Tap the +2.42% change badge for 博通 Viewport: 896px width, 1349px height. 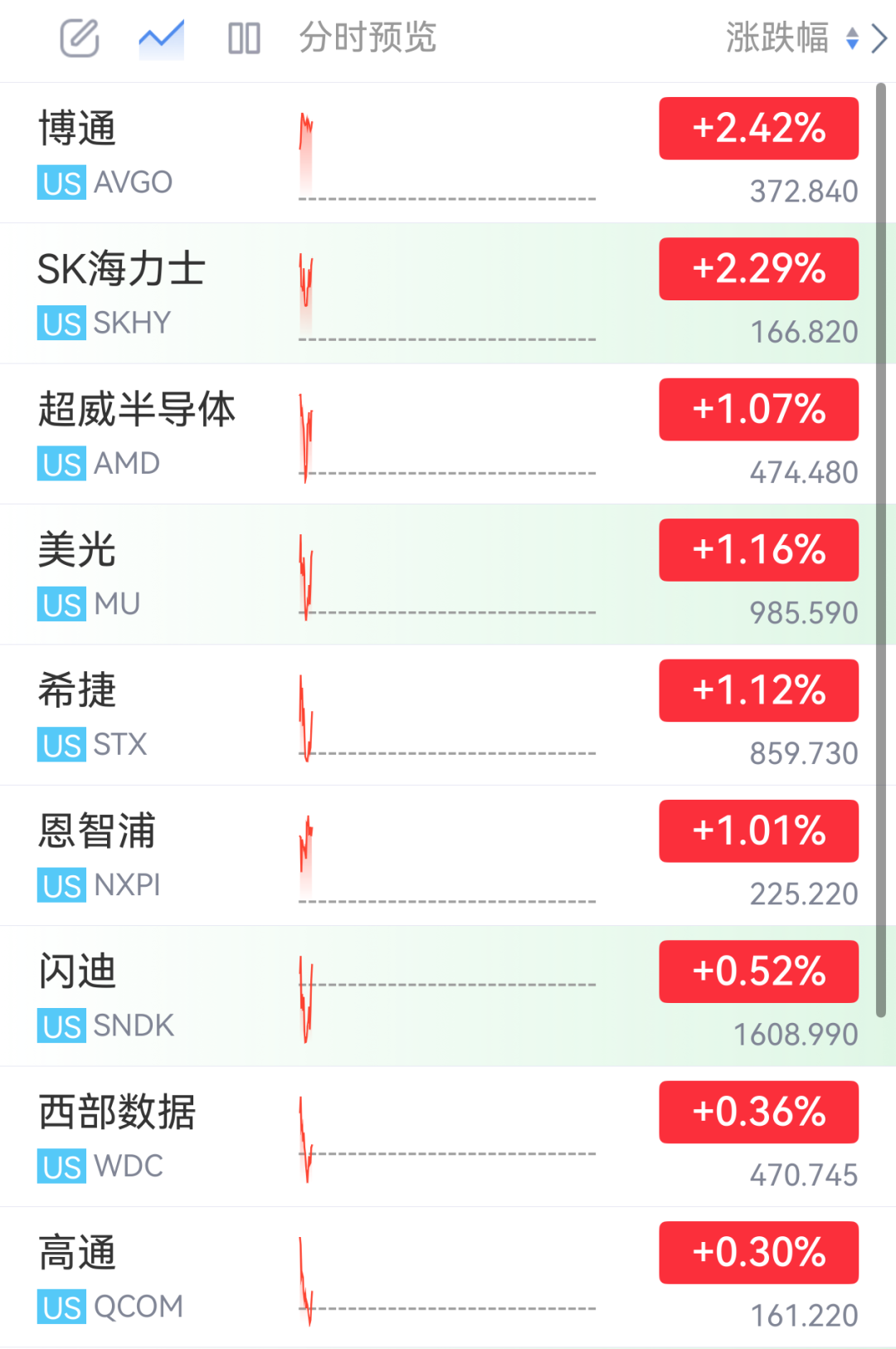point(758,129)
